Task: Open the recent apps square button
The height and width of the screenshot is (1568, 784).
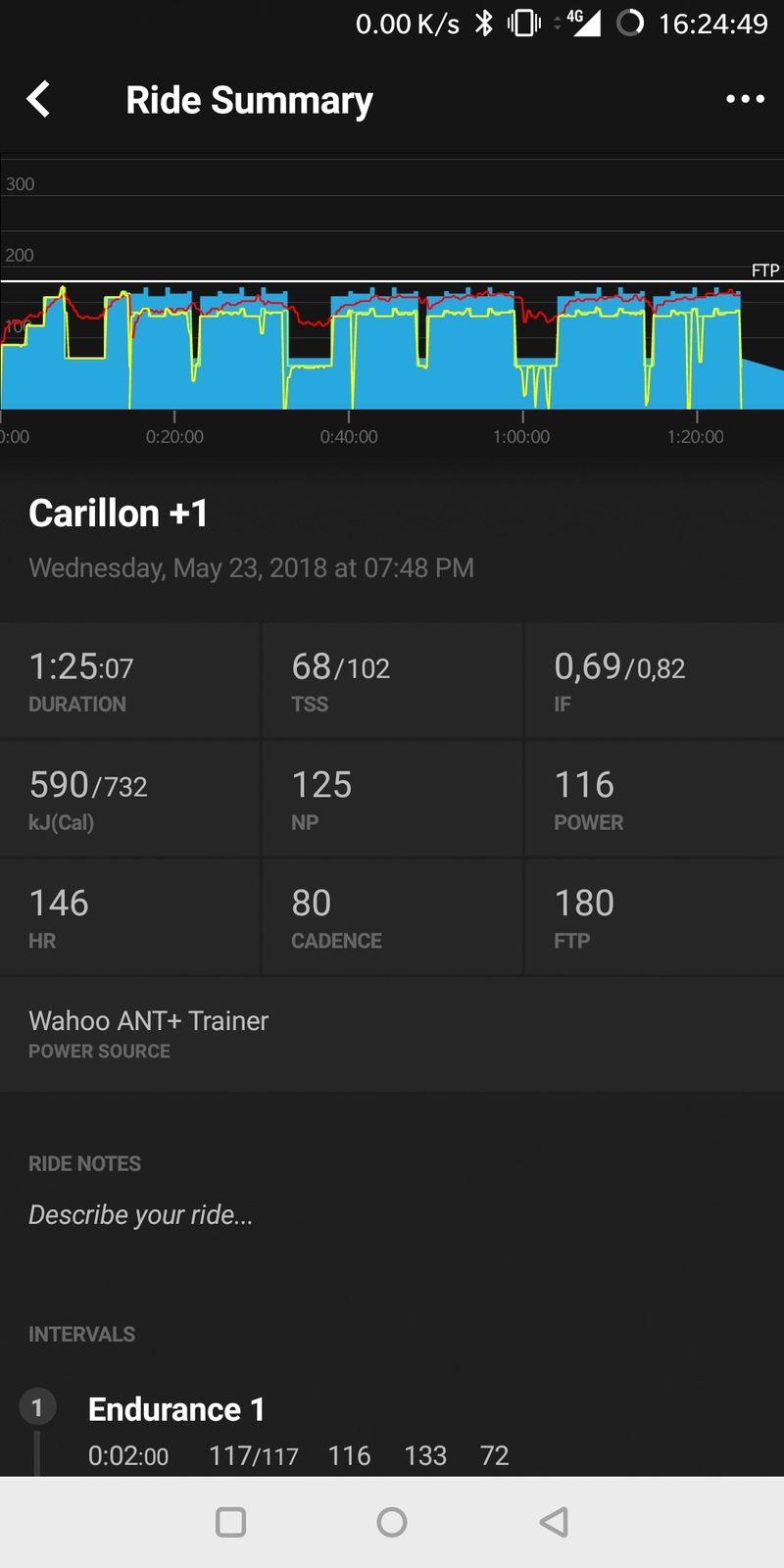Action: (230, 1522)
